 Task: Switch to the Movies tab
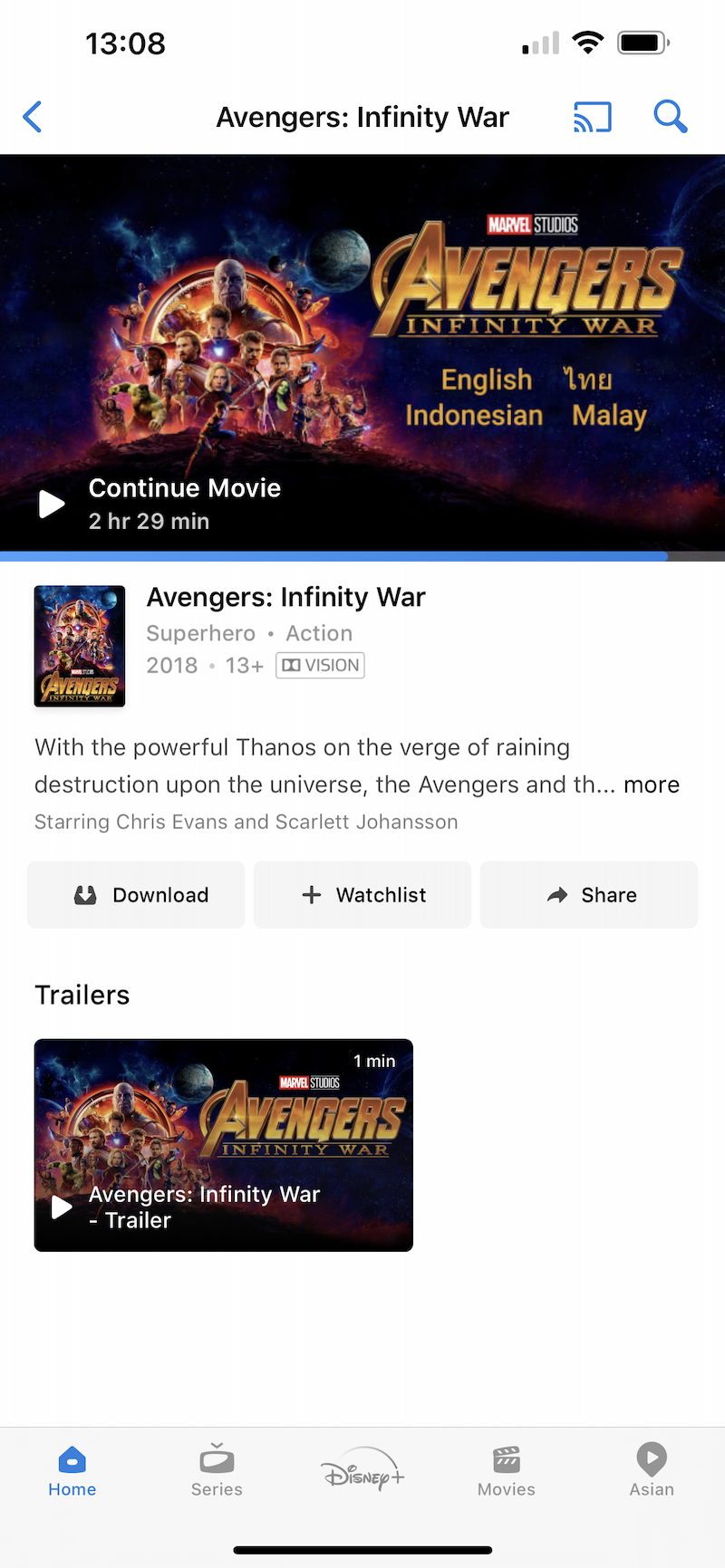(x=507, y=1471)
